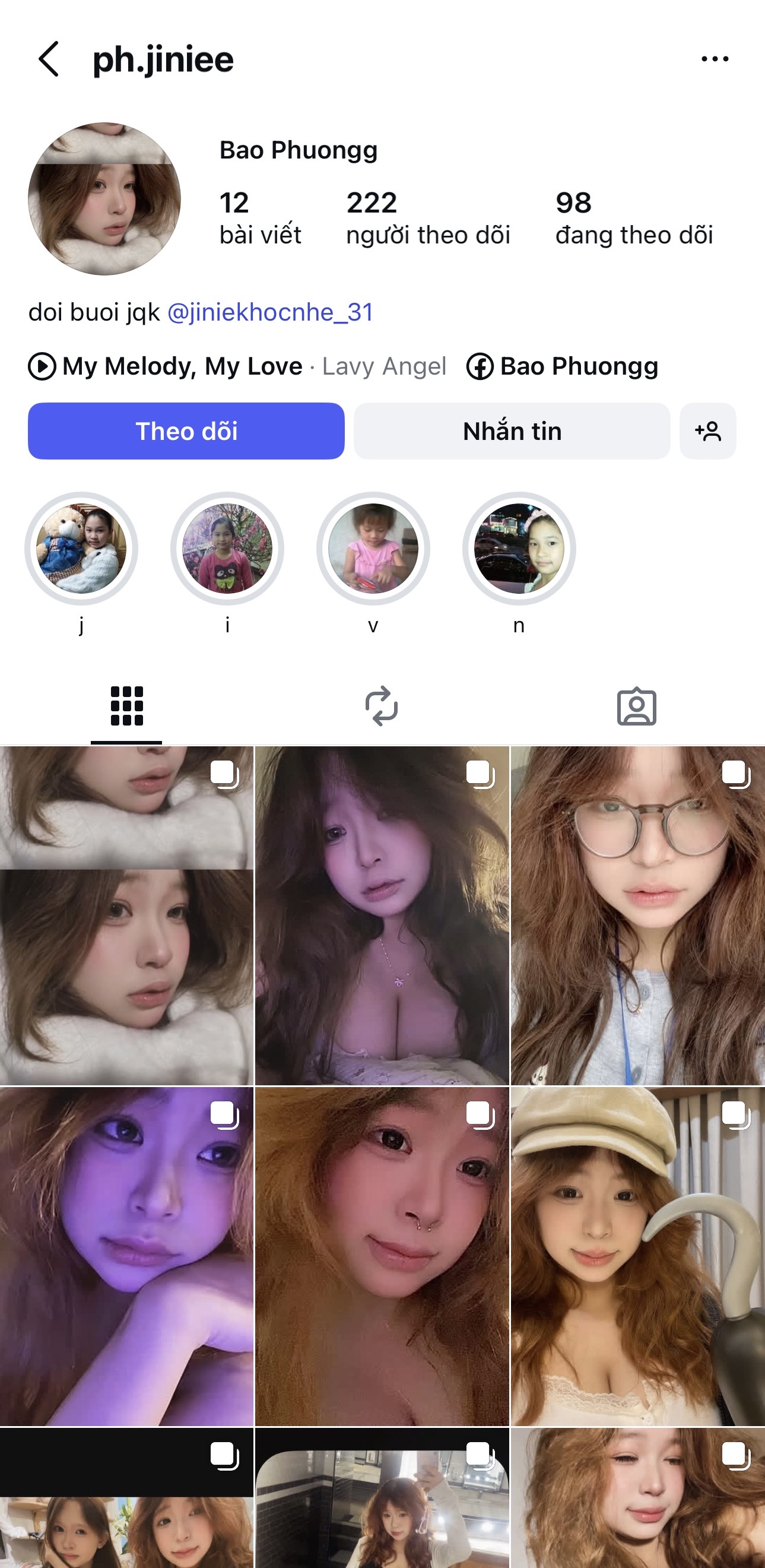
Task: Send a message via Nhắn tin
Action: 512,431
